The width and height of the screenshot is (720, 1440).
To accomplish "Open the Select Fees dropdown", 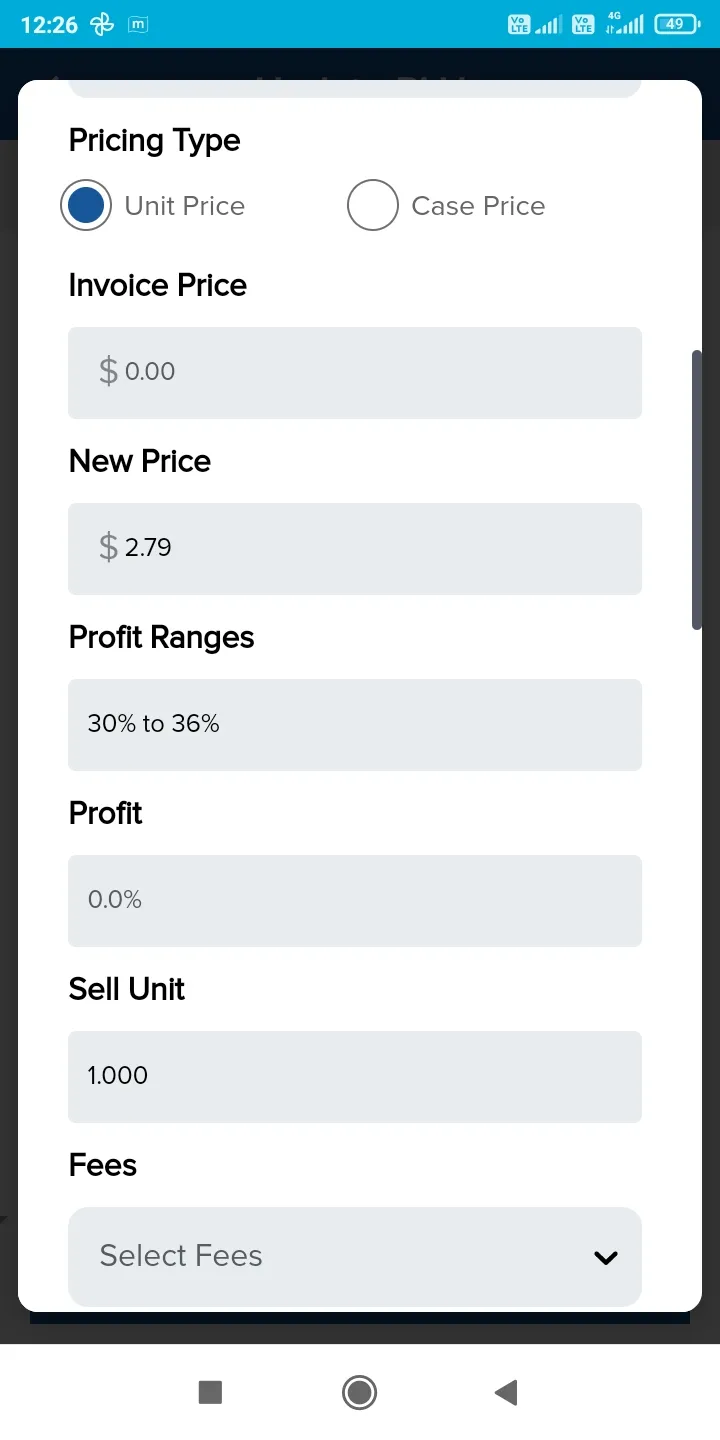I will (x=355, y=1256).
